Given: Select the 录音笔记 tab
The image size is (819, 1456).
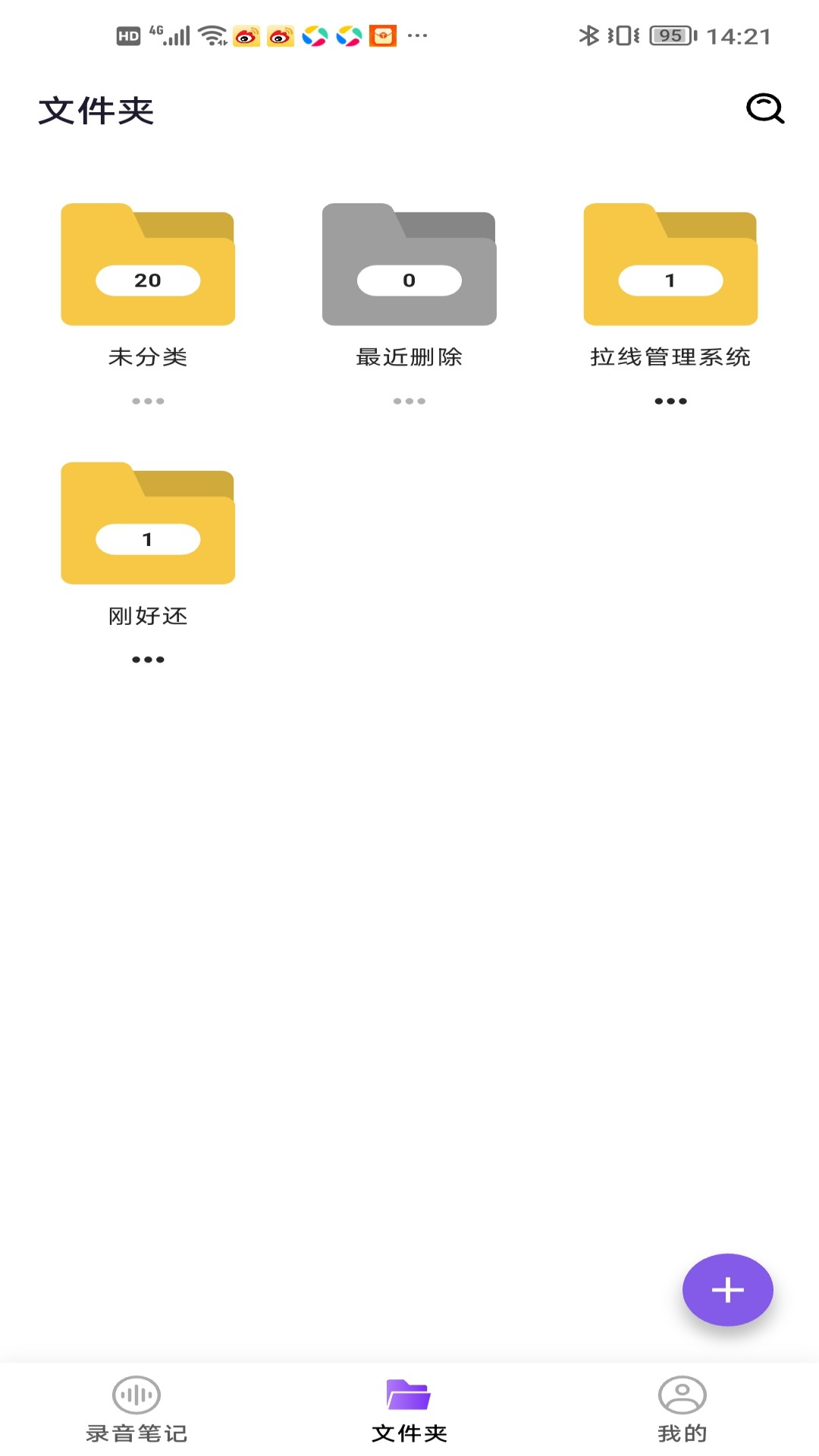Looking at the screenshot, I should [136, 1412].
